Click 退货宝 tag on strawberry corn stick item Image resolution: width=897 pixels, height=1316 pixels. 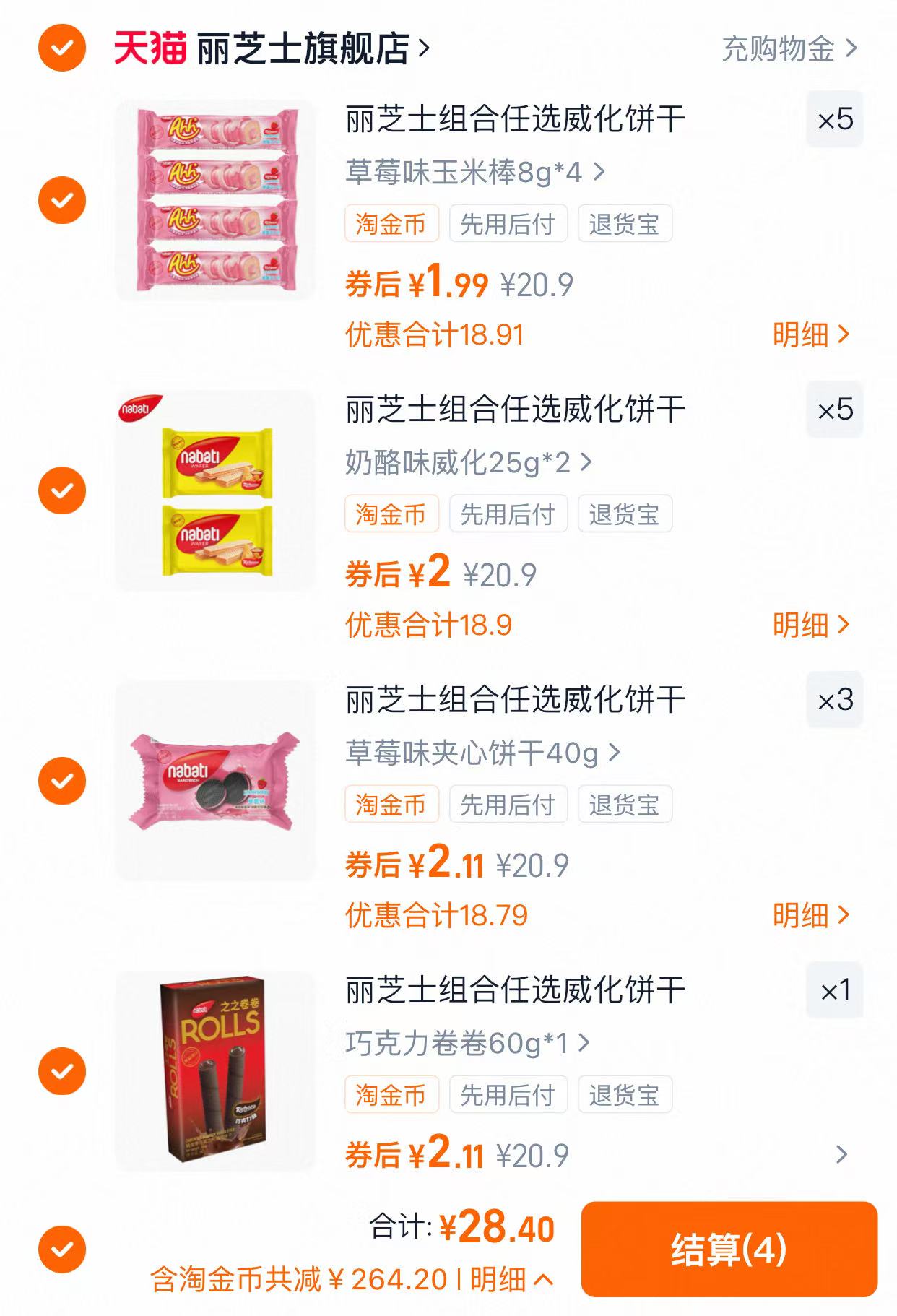click(x=625, y=225)
